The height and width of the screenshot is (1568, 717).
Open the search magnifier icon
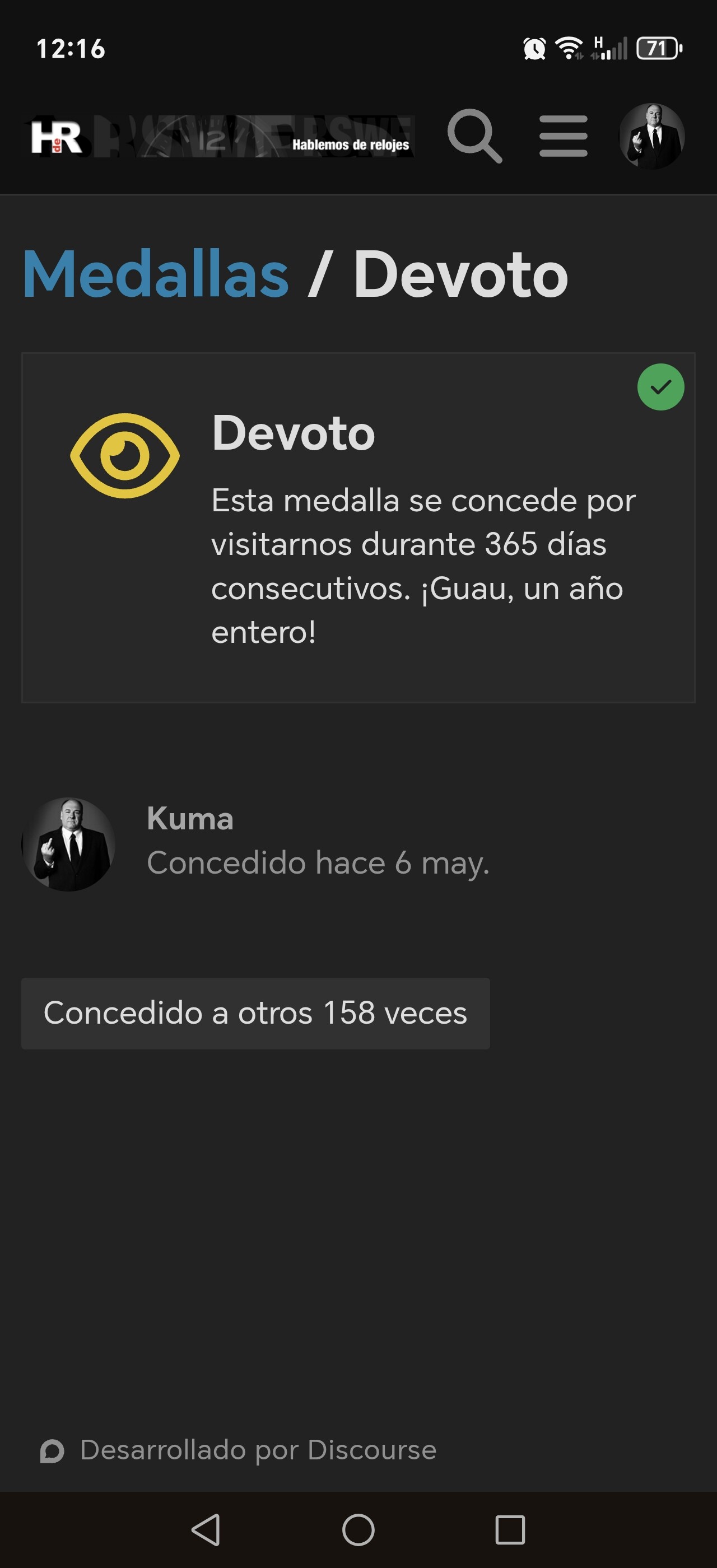click(474, 136)
